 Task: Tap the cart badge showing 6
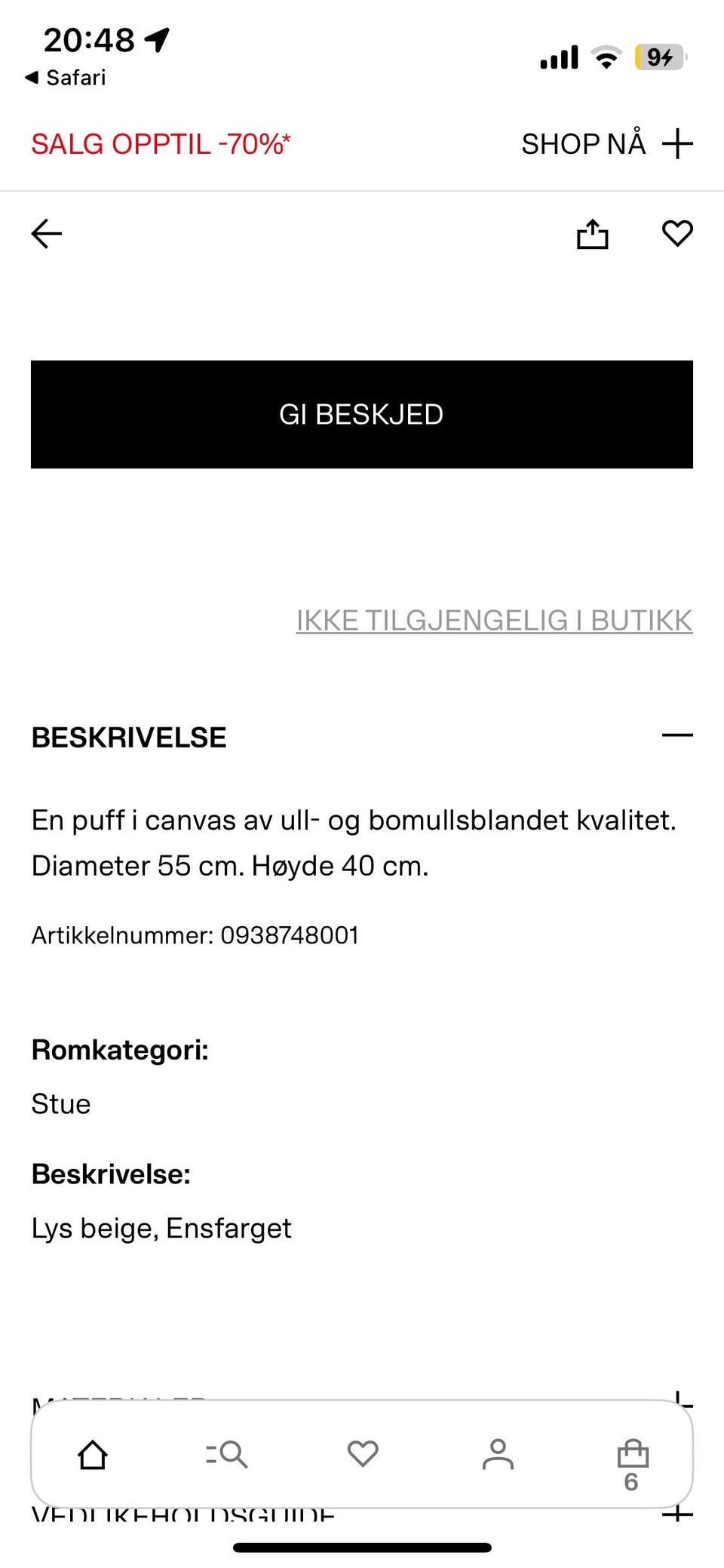pyautogui.click(x=632, y=1480)
